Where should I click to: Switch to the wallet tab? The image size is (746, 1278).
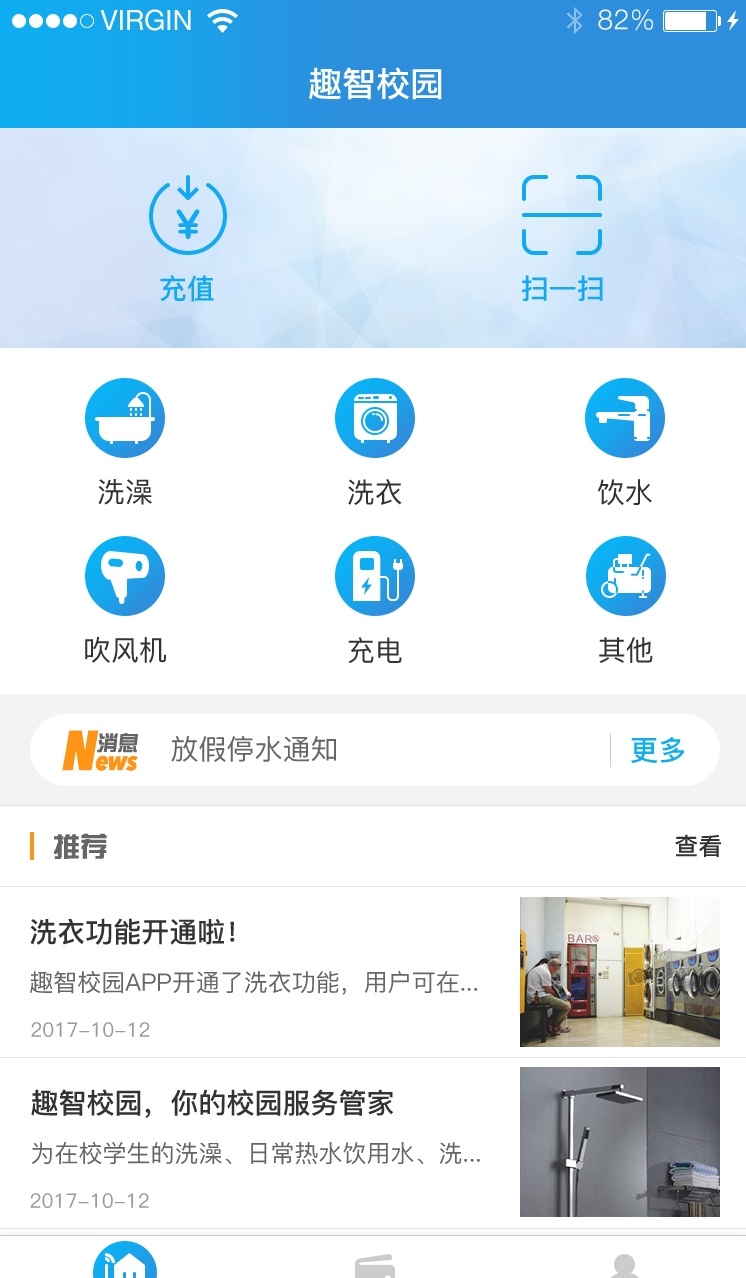point(374,1264)
